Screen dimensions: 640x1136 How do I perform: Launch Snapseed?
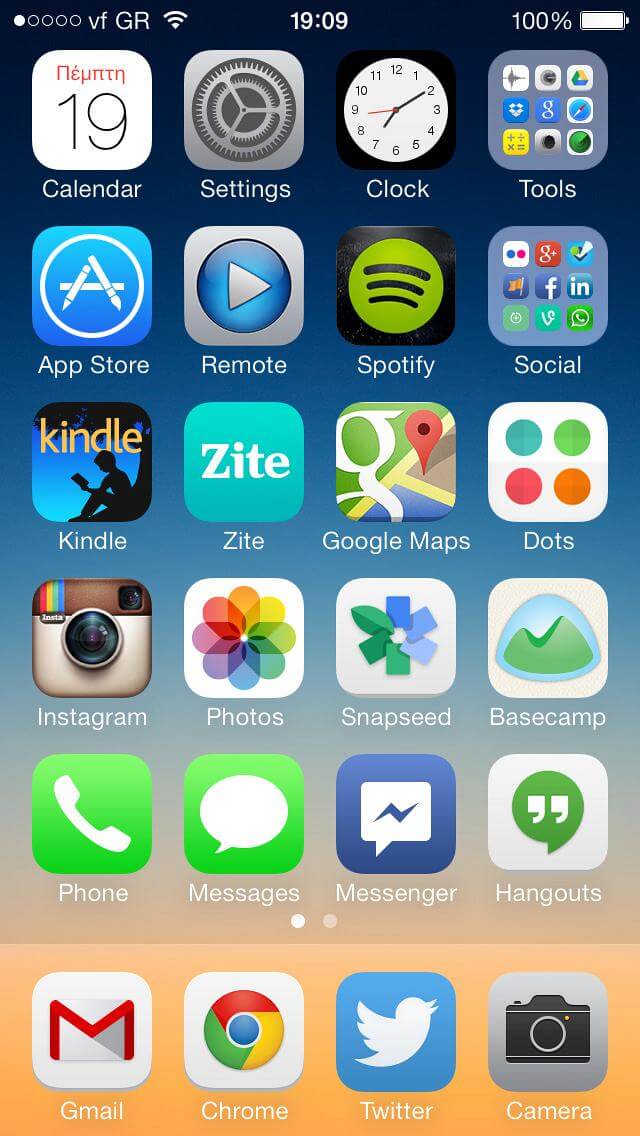[x=396, y=638]
